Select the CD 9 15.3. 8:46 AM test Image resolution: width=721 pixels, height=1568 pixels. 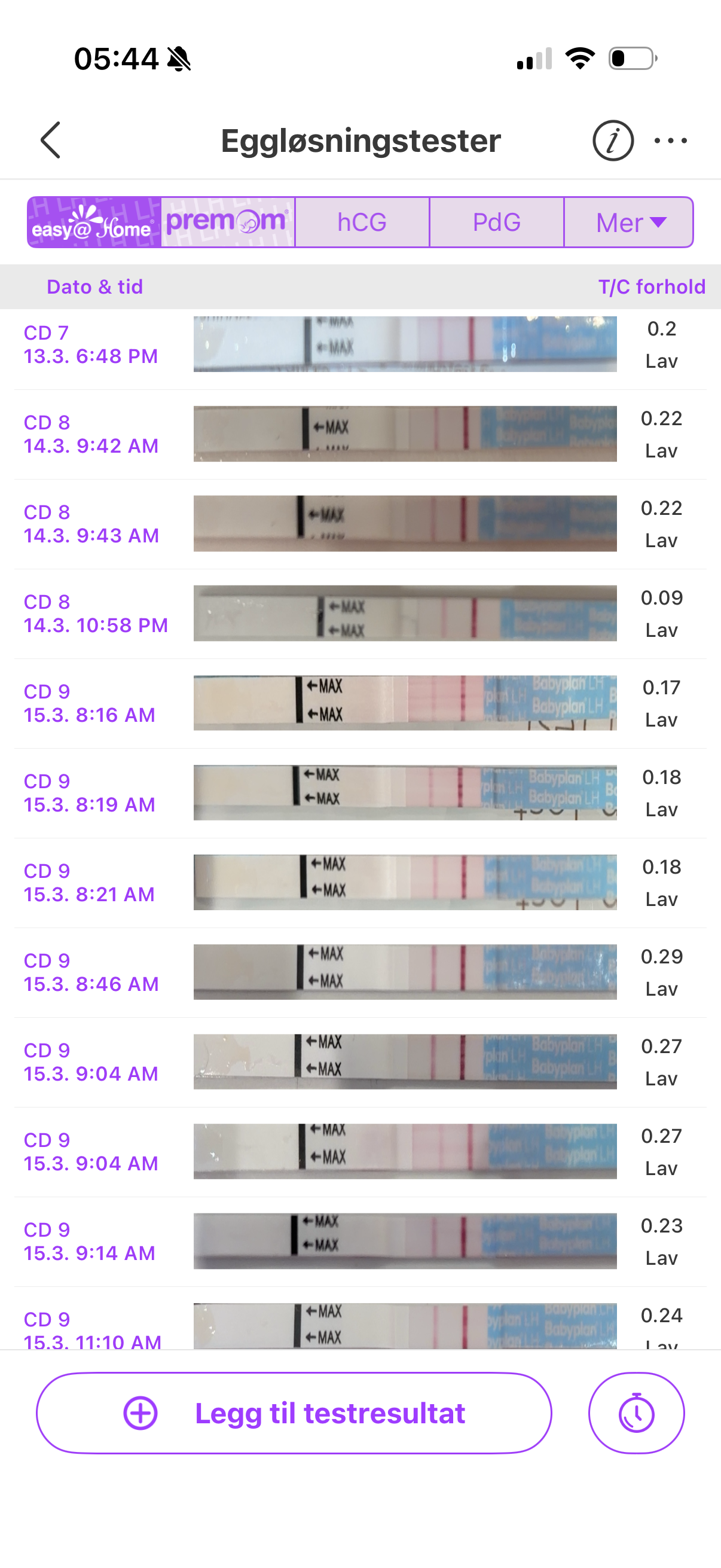point(404,972)
